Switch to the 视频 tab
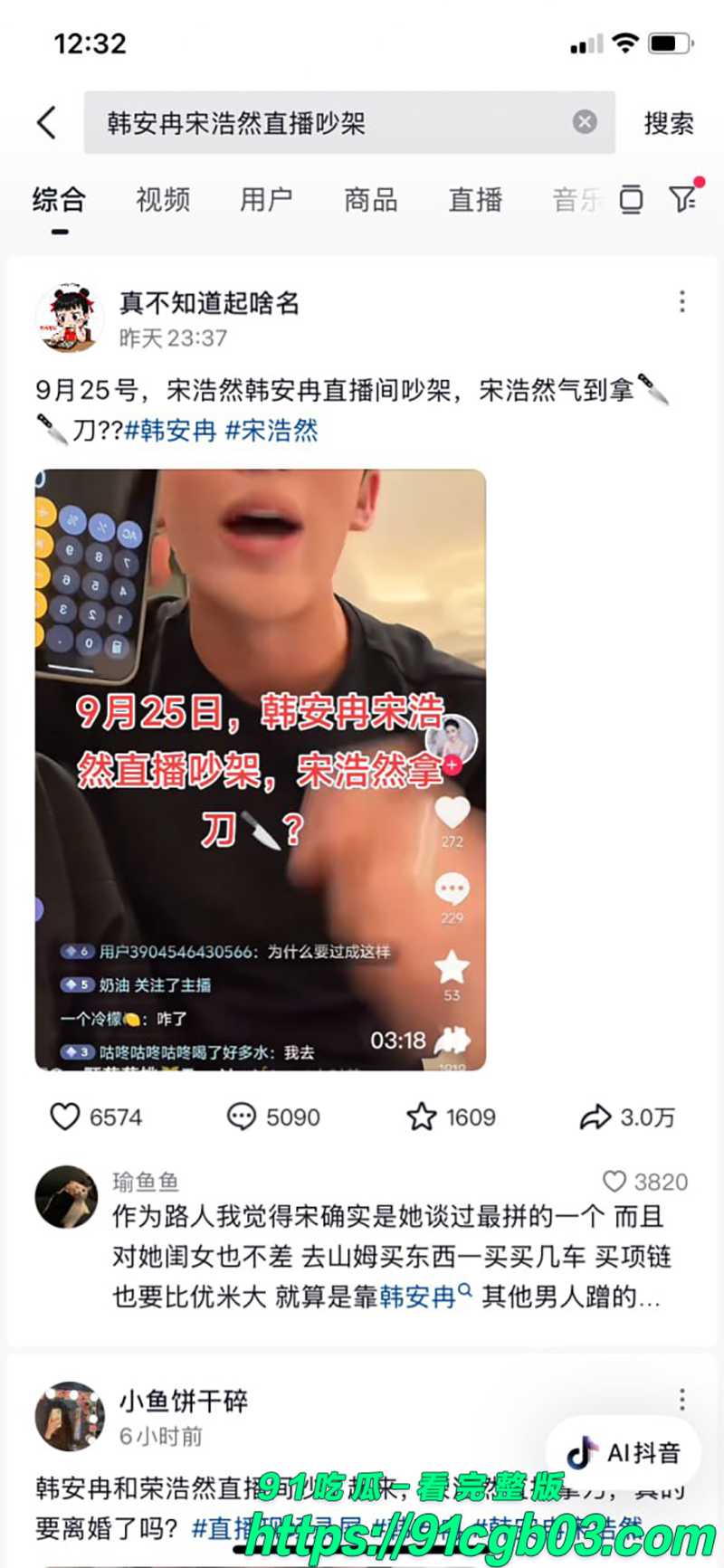Screen dimensions: 724x1568 pyautogui.click(x=163, y=199)
